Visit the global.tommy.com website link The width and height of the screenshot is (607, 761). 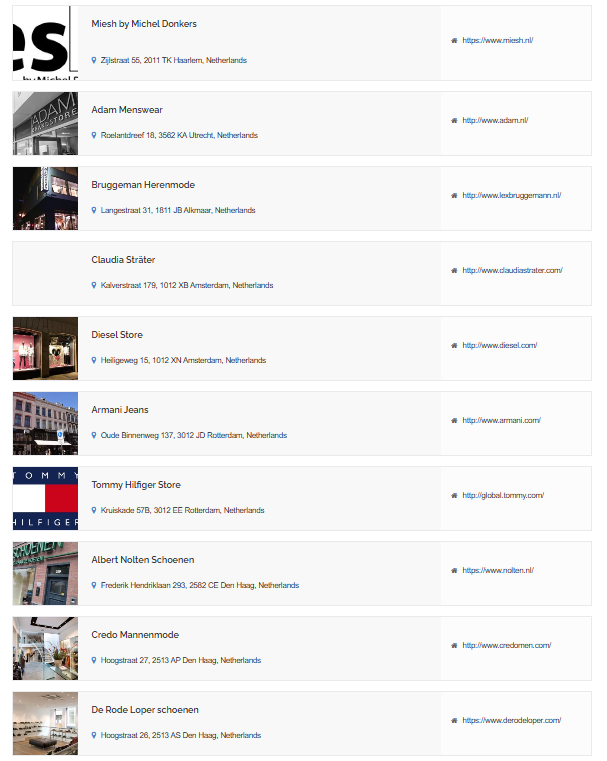click(502, 495)
